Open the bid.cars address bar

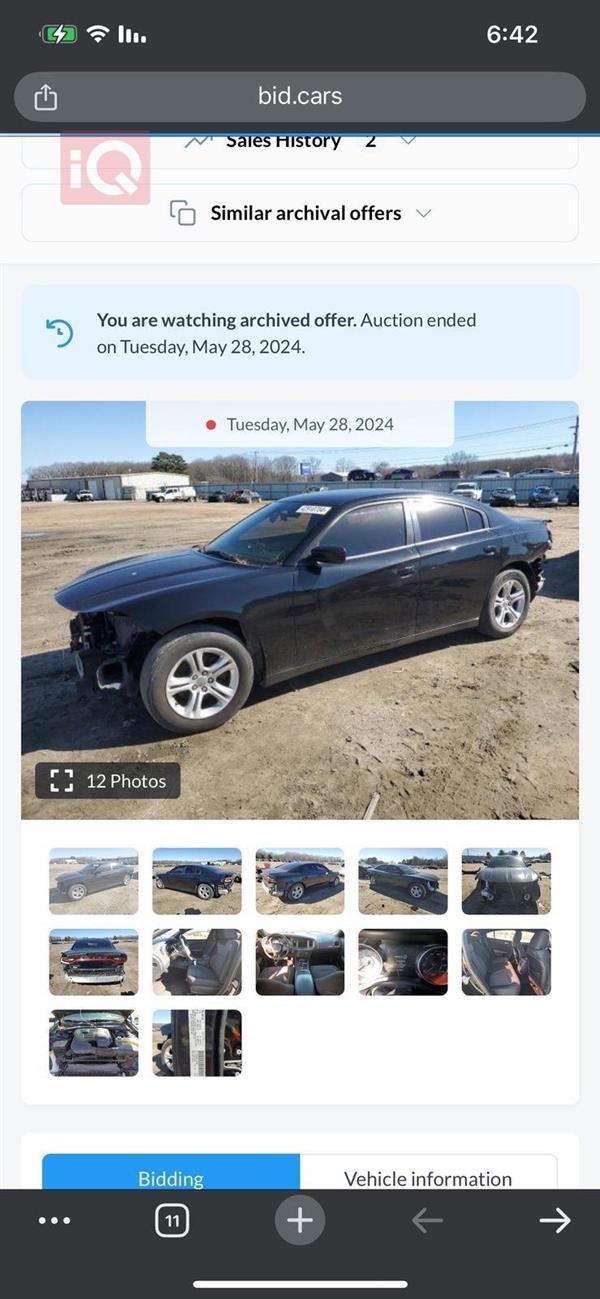(300, 97)
